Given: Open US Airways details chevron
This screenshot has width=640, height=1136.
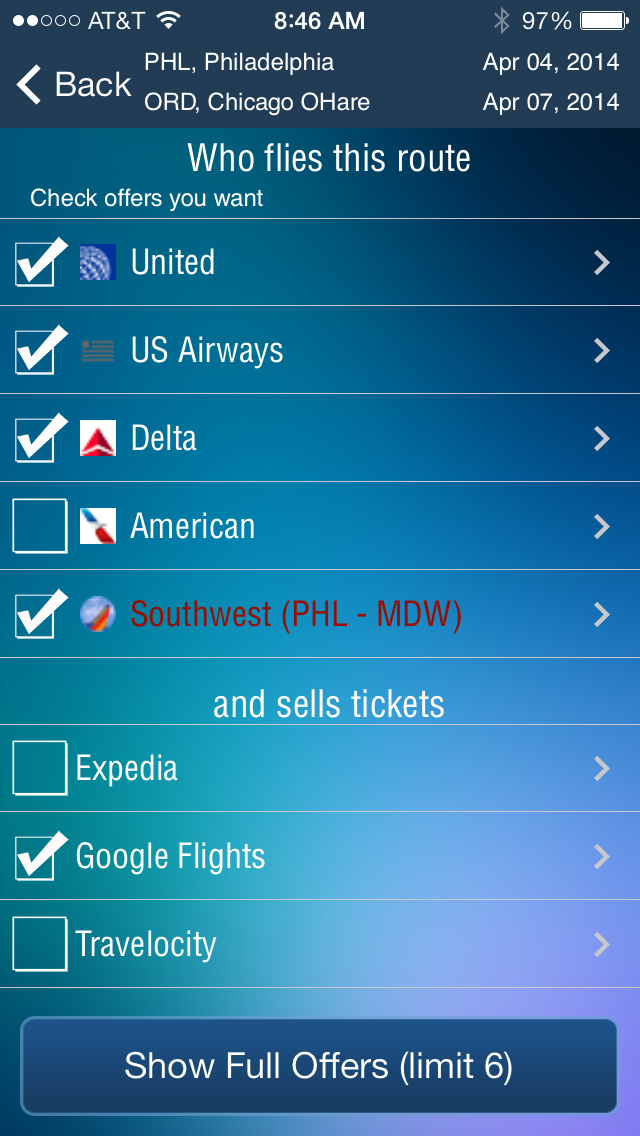Looking at the screenshot, I should 601,351.
